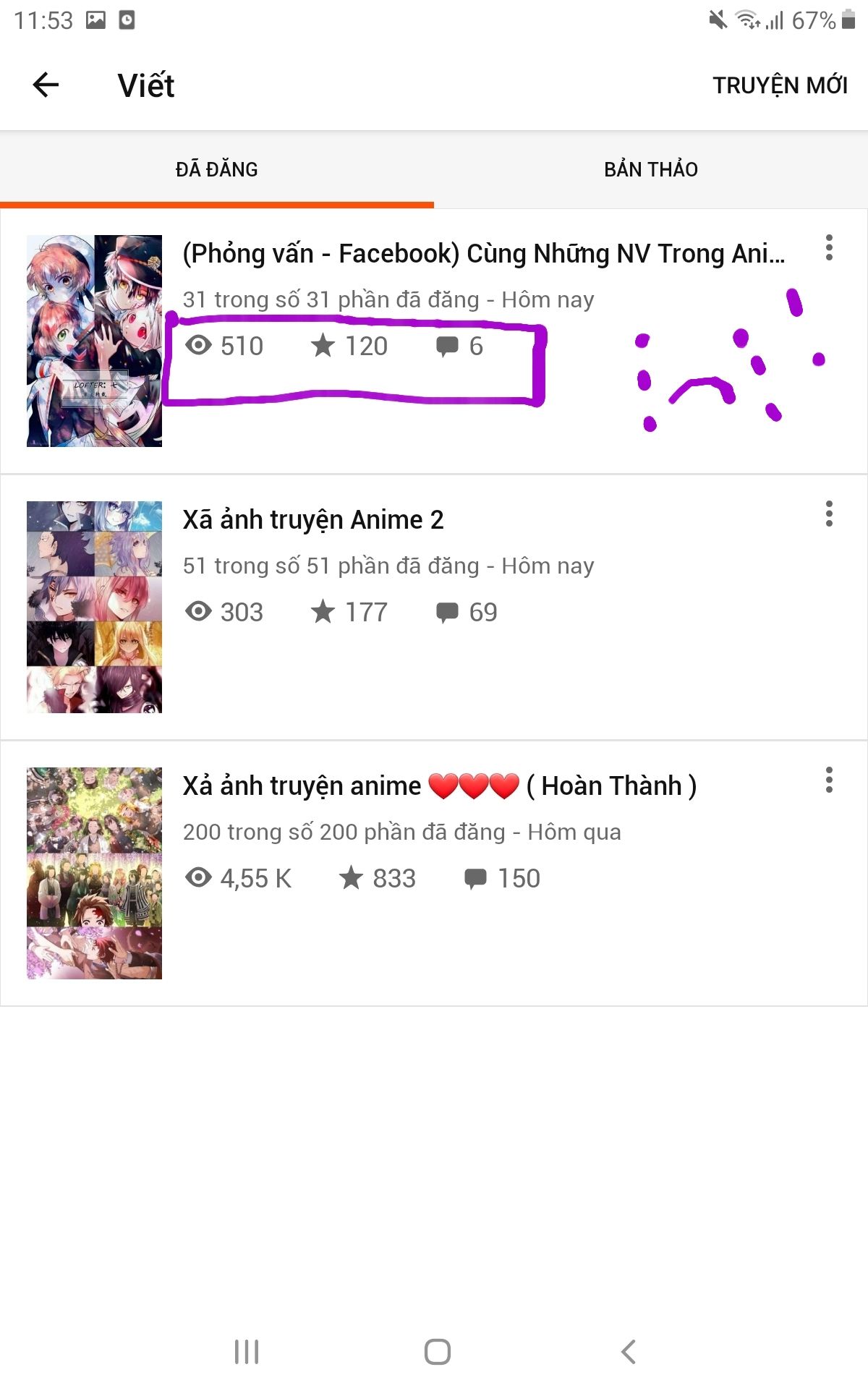This screenshot has height=1388, width=868.
Task: Go back using the top arrow
Action: tap(46, 85)
